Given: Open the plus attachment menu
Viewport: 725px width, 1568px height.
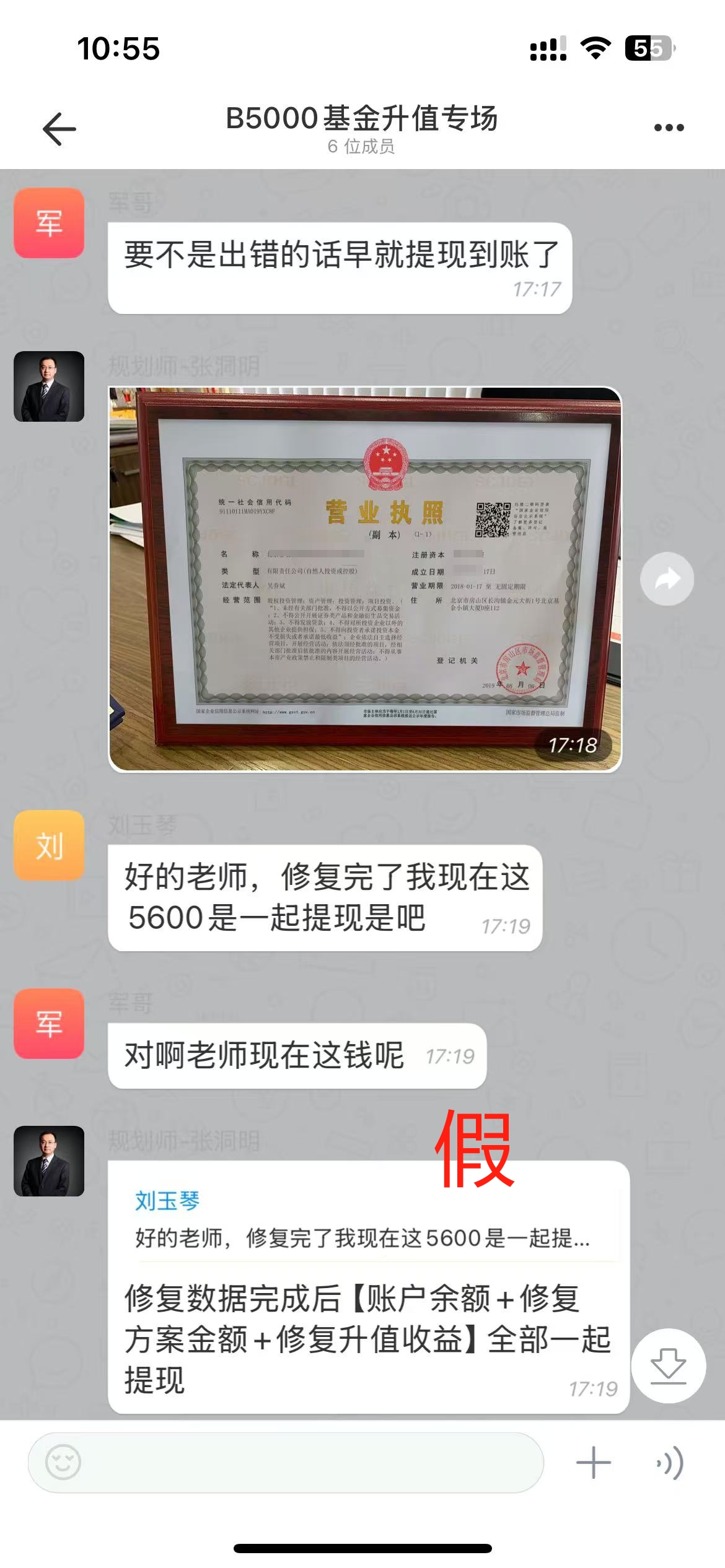Looking at the screenshot, I should click(x=593, y=1463).
